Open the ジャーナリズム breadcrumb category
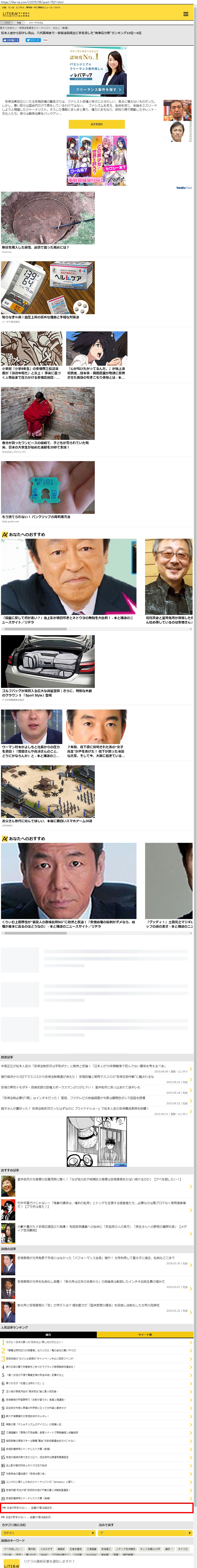197x1568 pixels. (36, 22)
